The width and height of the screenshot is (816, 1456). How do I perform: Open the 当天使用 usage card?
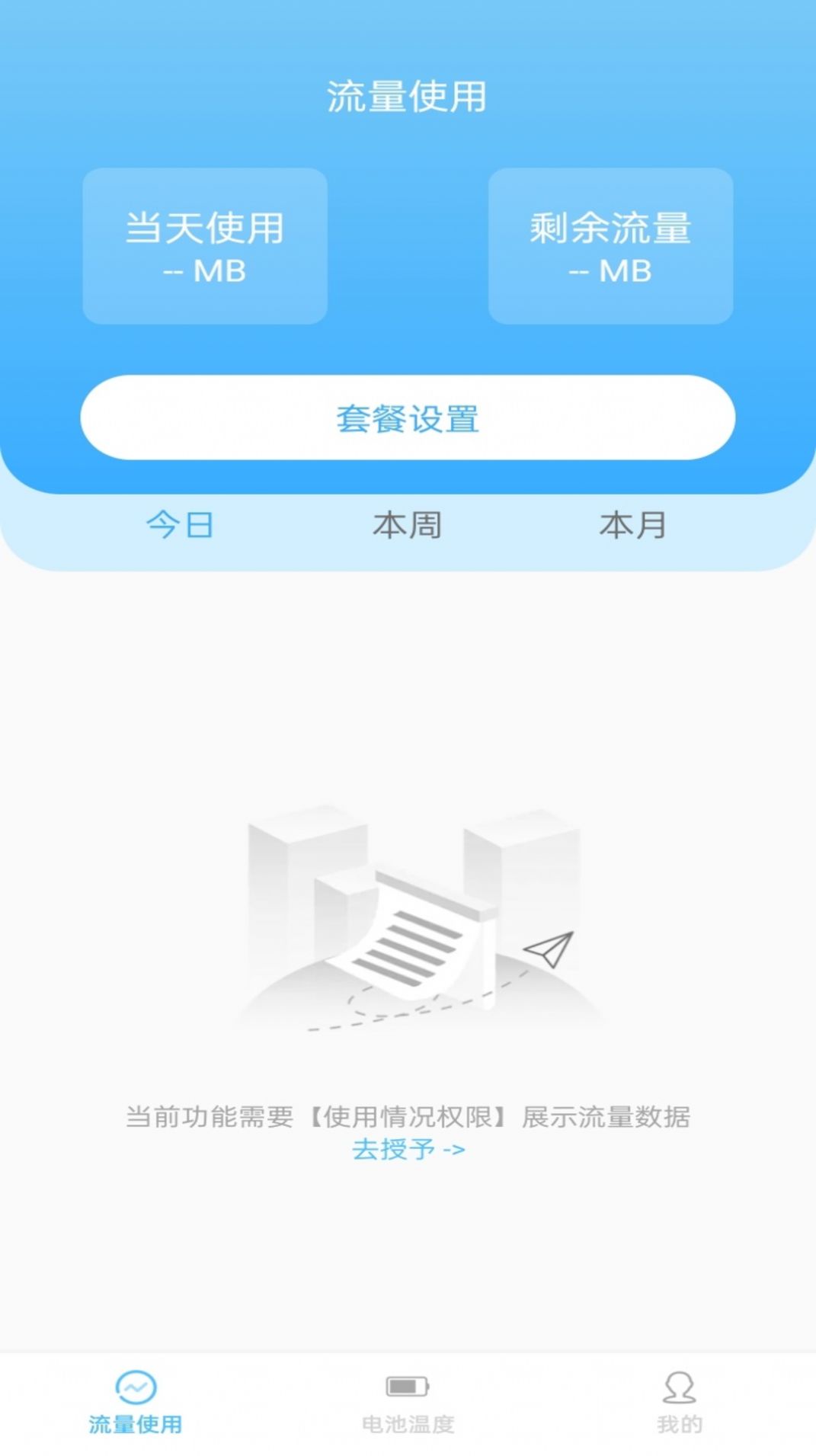pyautogui.click(x=205, y=246)
